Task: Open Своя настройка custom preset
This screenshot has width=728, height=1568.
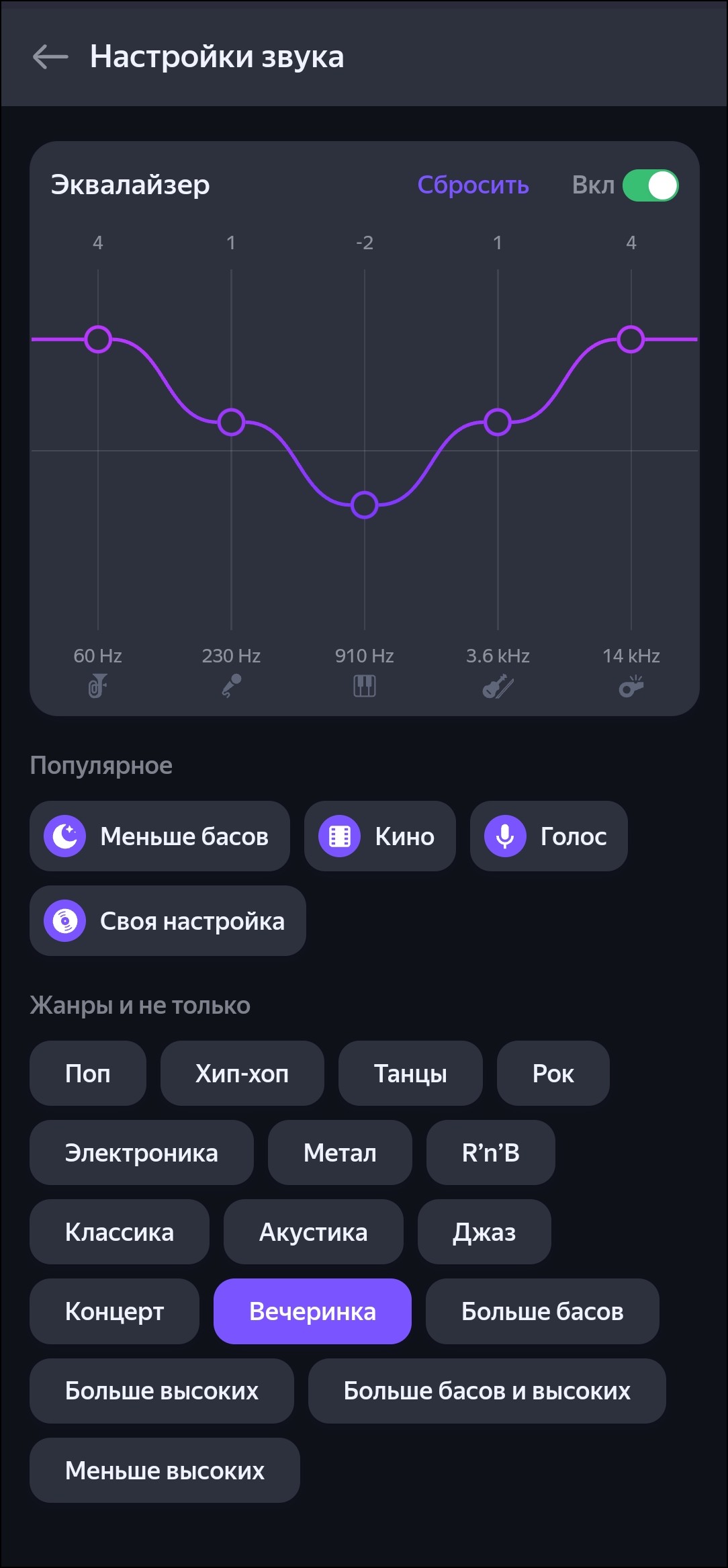Action: pos(167,921)
